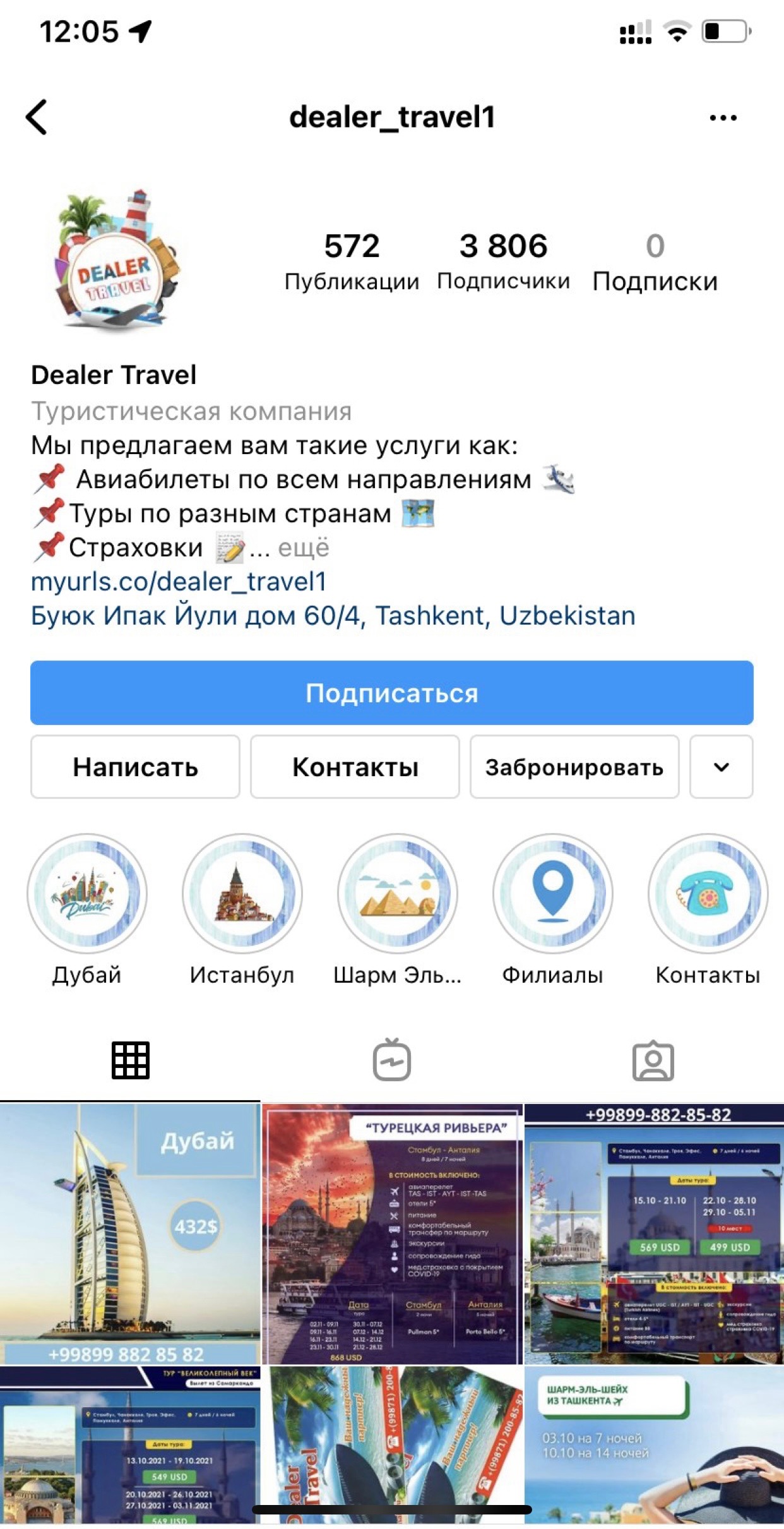Open the Шарм Эль... story highlight
The height and width of the screenshot is (1529, 784).
point(397,893)
